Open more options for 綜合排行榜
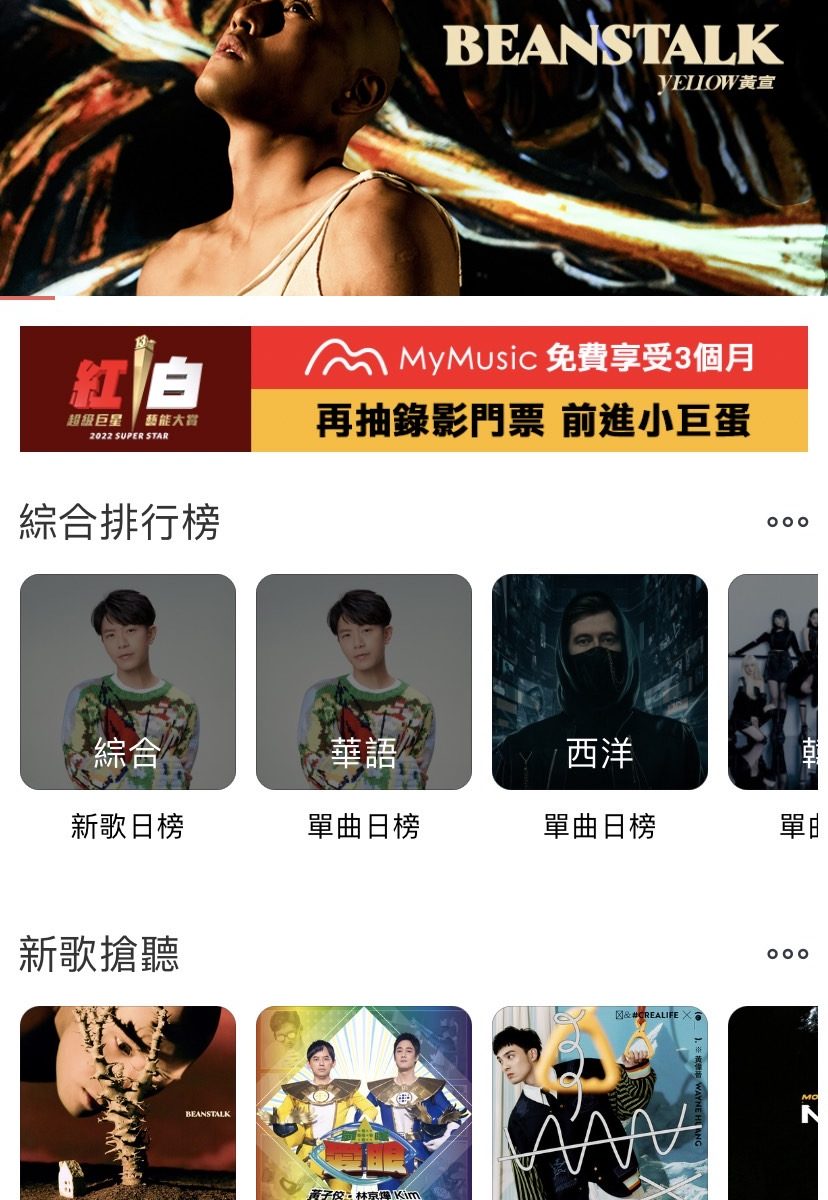The image size is (828, 1200). [787, 522]
